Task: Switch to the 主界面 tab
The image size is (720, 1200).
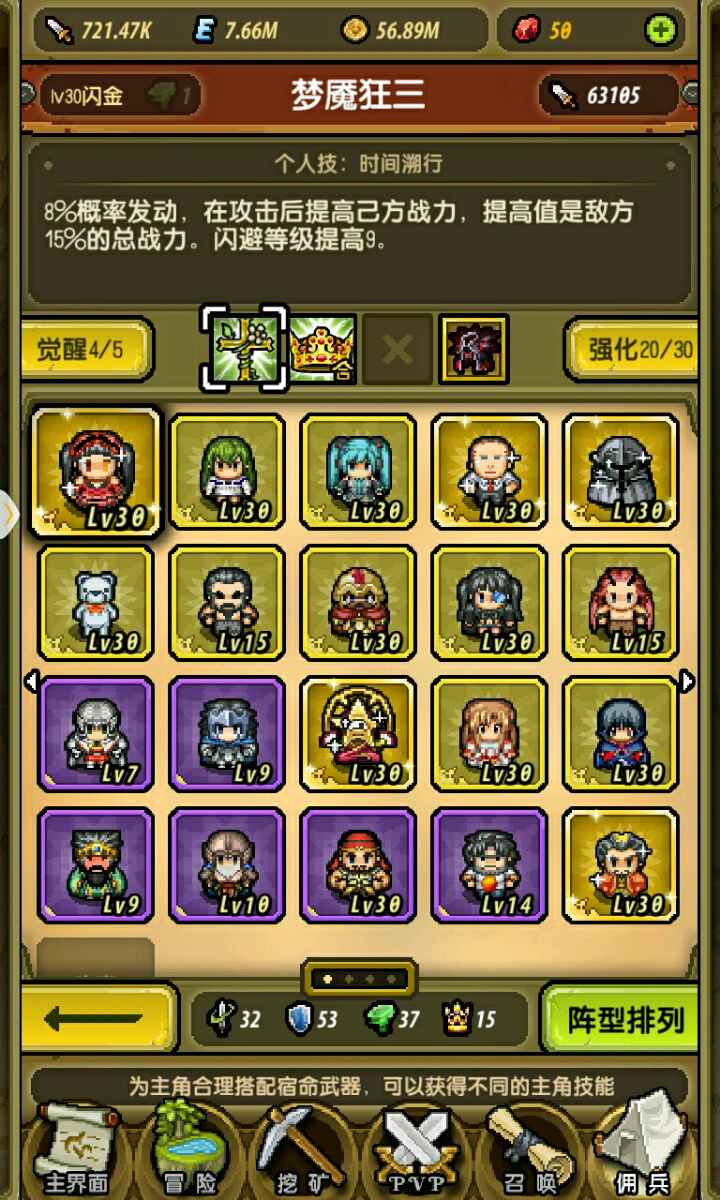Action: click(76, 1148)
